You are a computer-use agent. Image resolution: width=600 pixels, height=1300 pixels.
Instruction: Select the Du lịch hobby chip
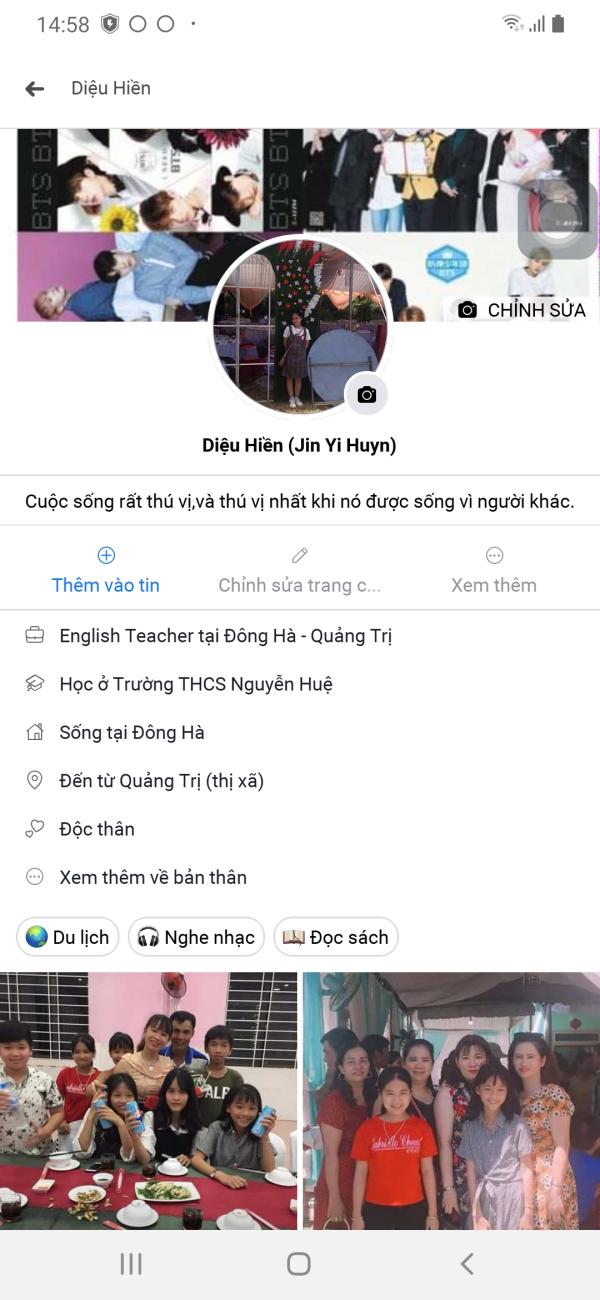click(x=68, y=938)
